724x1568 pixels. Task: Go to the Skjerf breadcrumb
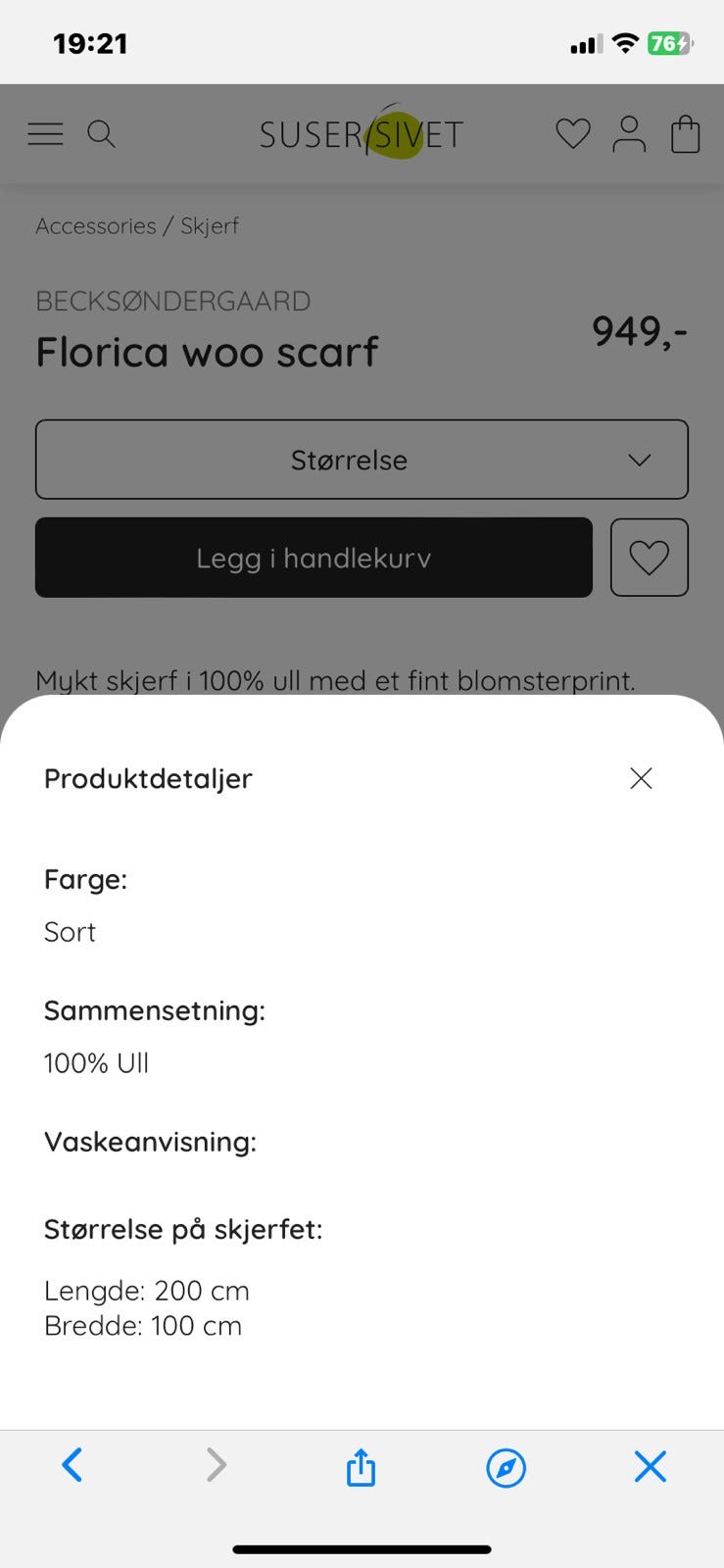click(x=210, y=225)
